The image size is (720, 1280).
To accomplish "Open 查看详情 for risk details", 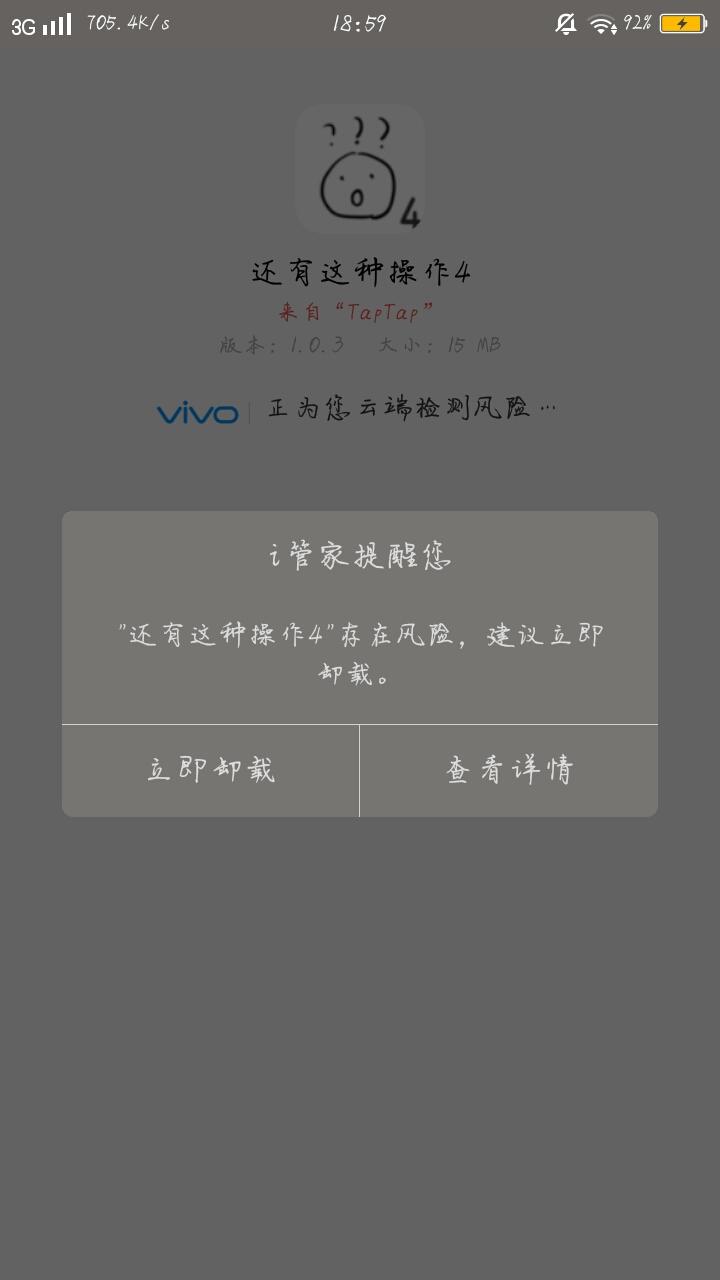I will pyautogui.click(x=508, y=770).
